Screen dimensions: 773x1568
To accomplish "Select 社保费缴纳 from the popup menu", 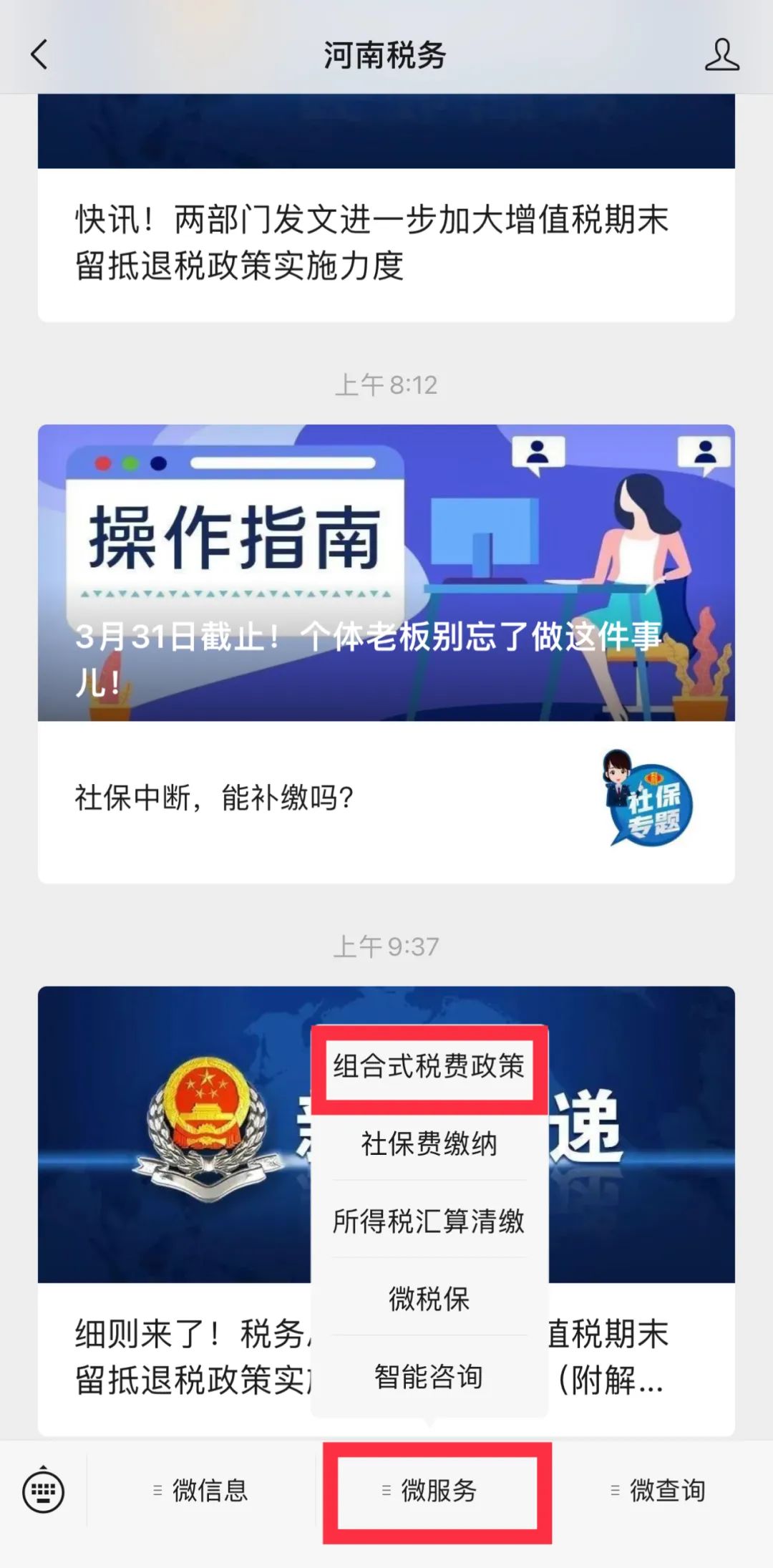I will [x=429, y=1144].
